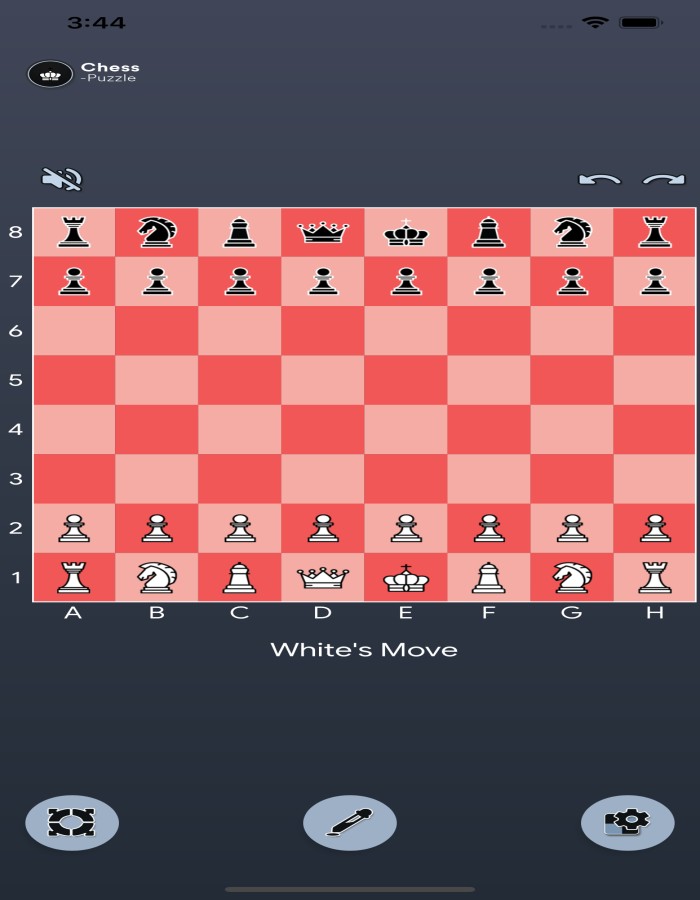Select the white pawn on E2
Screen dimensions: 700x900
point(405,527)
